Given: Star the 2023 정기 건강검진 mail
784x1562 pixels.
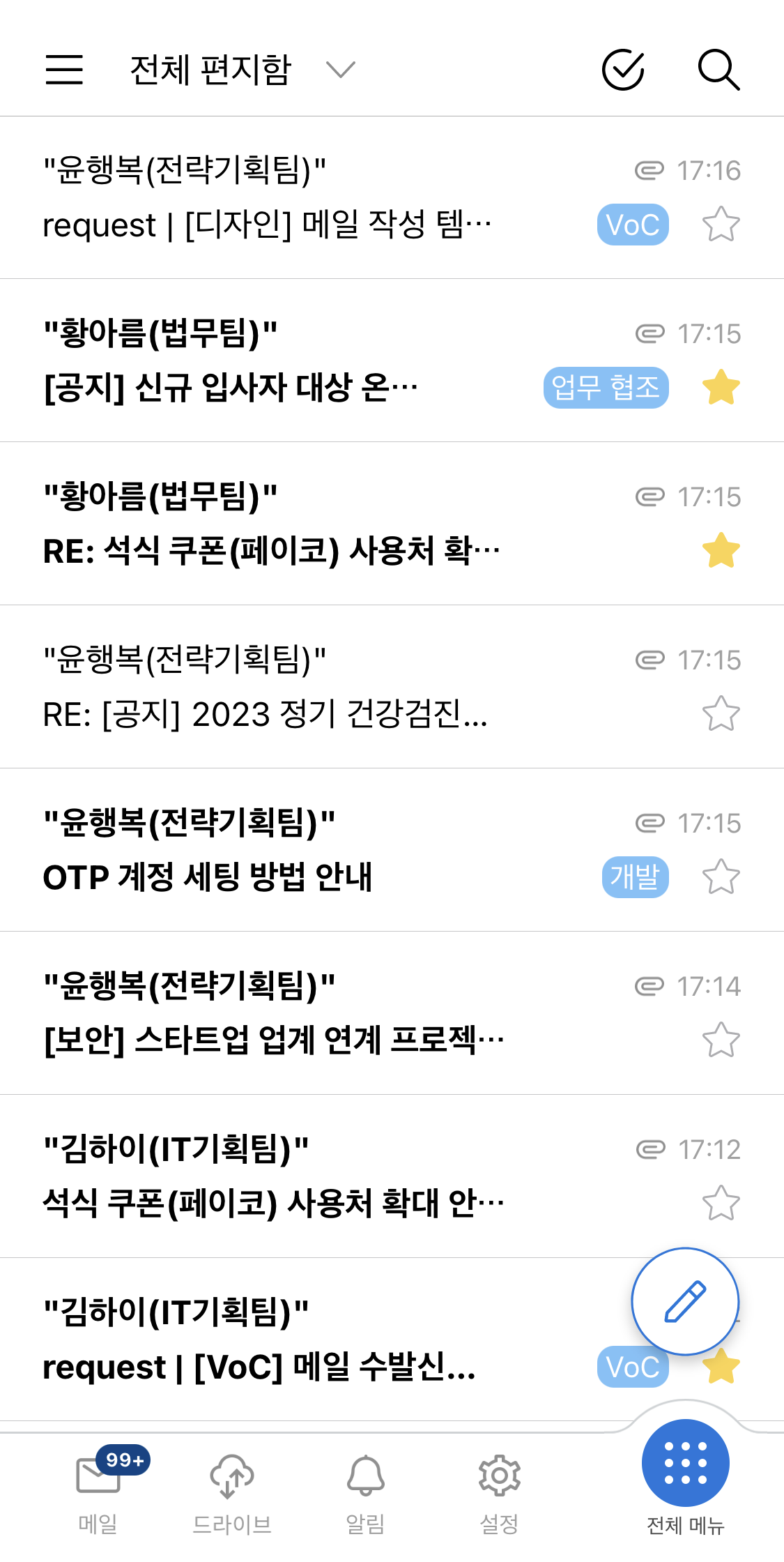Looking at the screenshot, I should pos(721,714).
